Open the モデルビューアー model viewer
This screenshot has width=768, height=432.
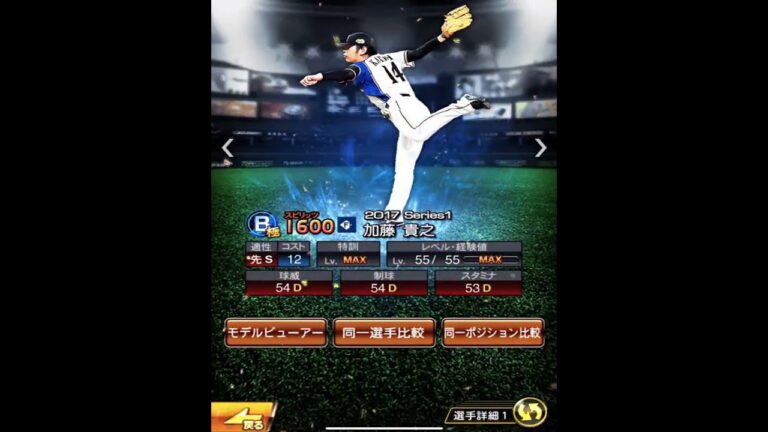coord(276,333)
